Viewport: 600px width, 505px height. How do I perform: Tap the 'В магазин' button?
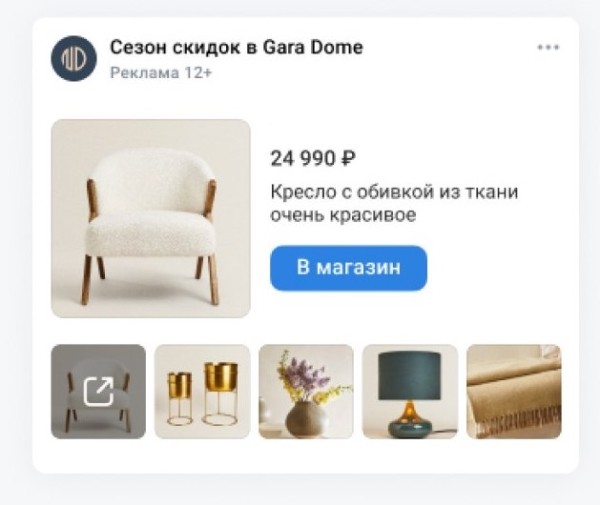[x=348, y=268]
